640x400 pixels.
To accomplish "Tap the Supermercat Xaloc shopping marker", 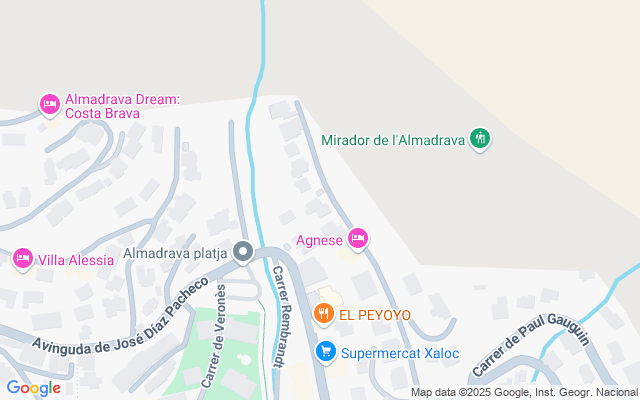I will click(x=325, y=352).
